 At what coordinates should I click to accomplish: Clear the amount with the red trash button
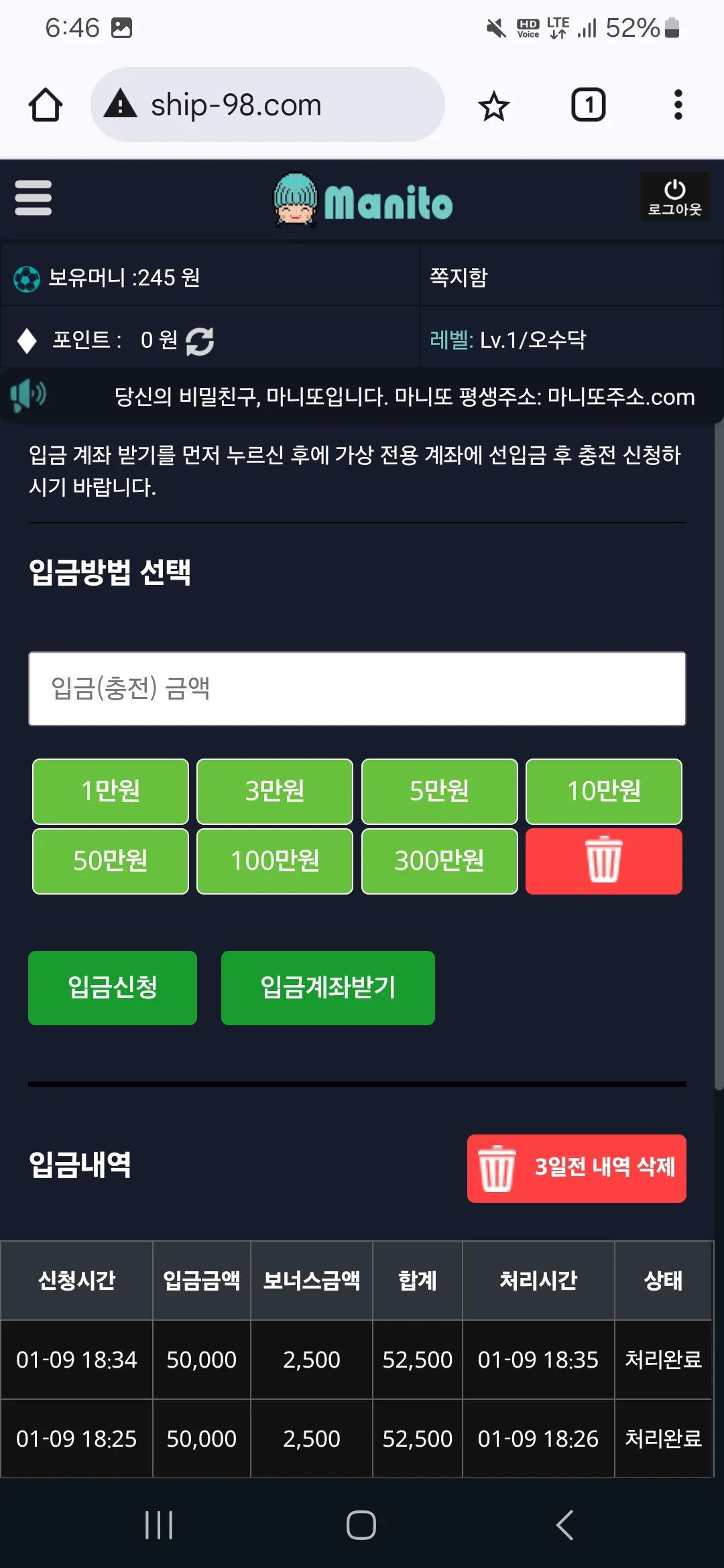(603, 861)
